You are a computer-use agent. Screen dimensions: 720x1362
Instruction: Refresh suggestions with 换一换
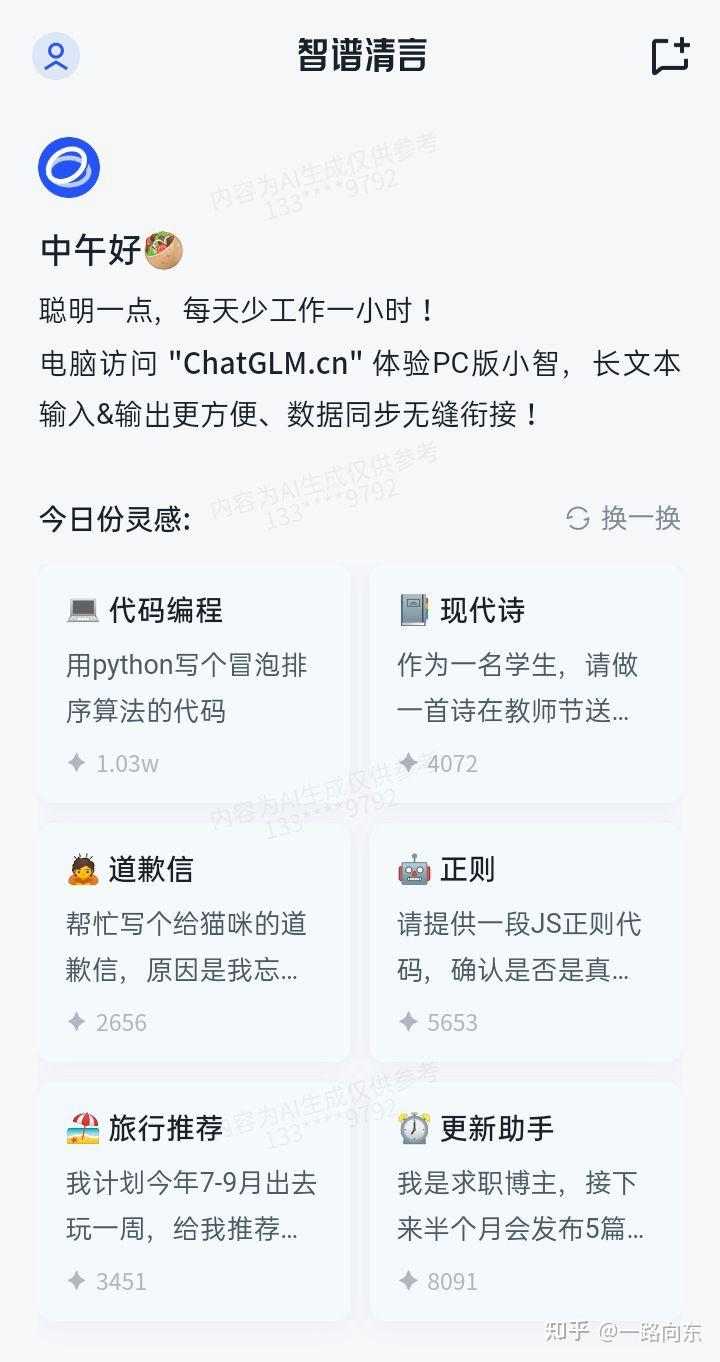point(623,518)
